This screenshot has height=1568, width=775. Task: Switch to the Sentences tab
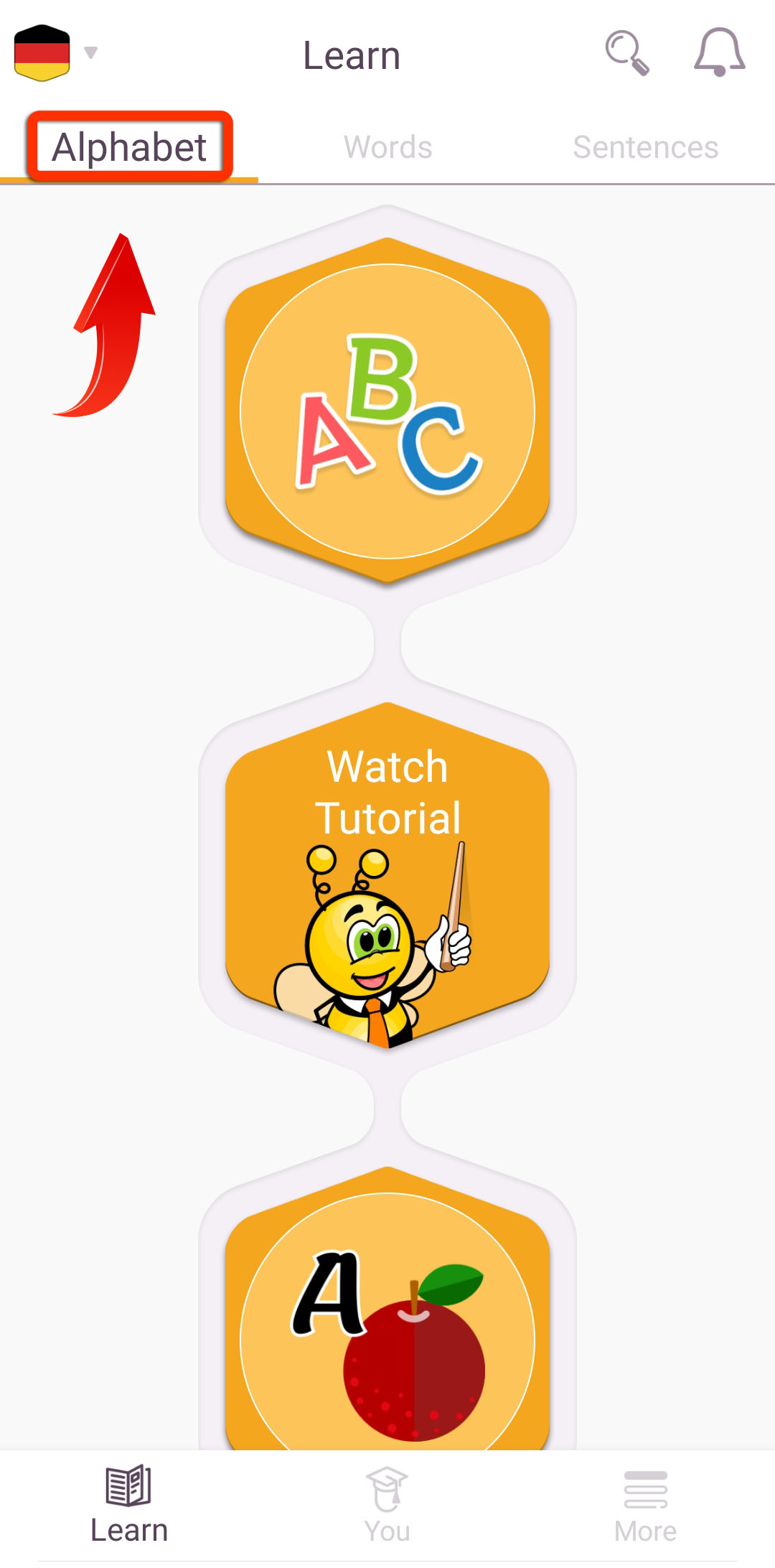coord(646,147)
